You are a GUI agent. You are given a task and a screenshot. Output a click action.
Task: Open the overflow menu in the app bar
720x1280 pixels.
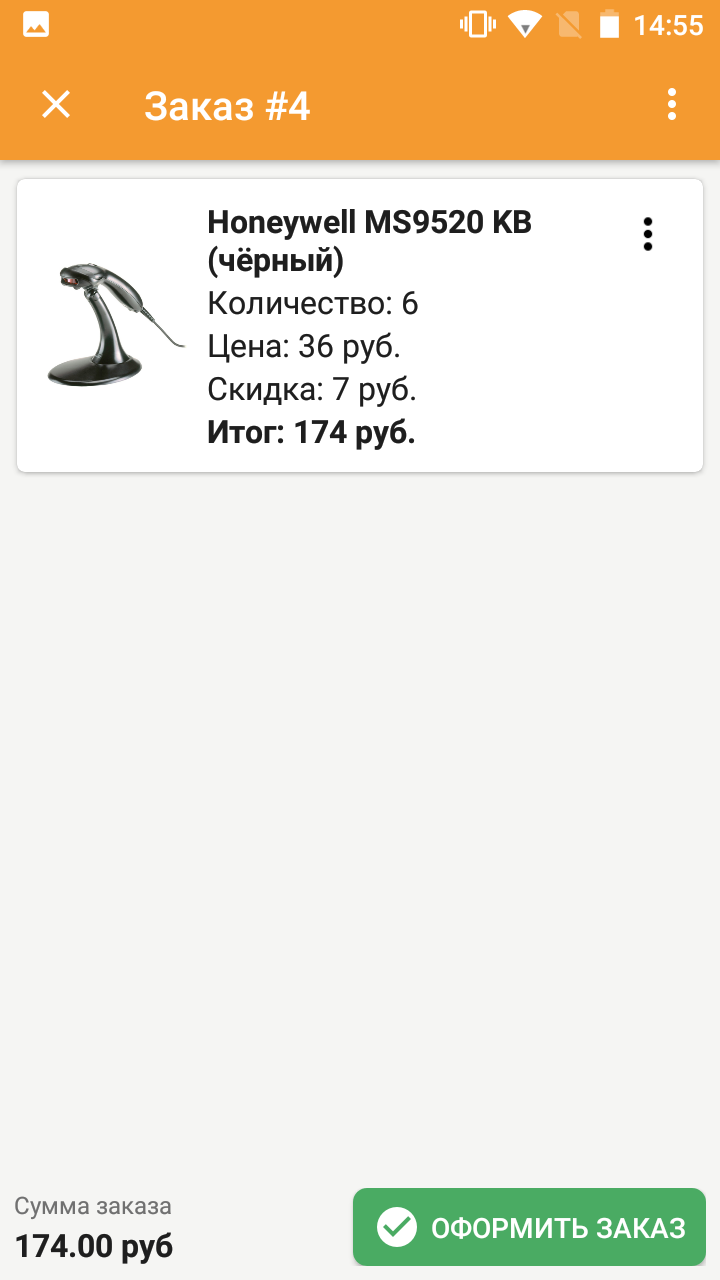671,104
